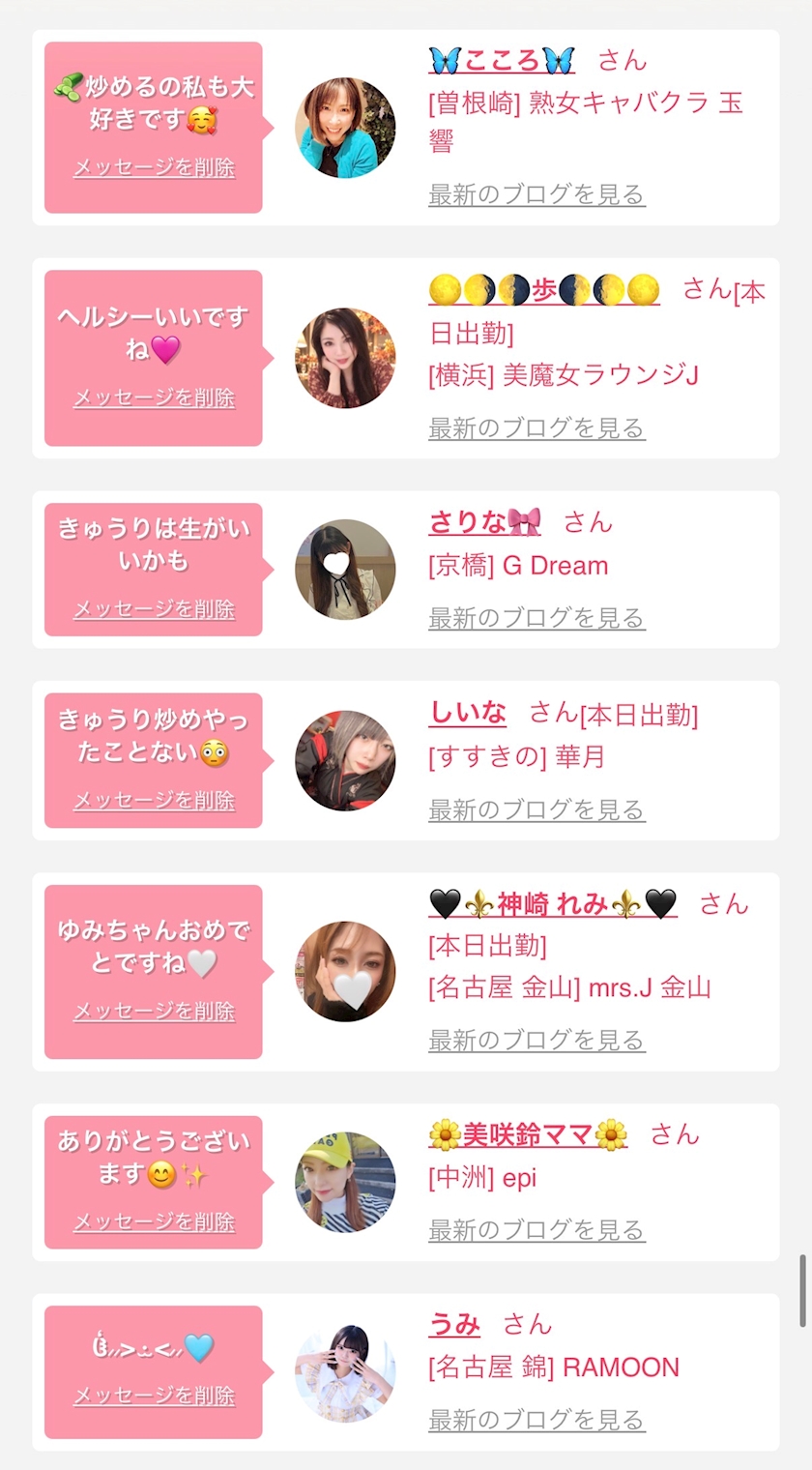Screen dimensions: 812x1470
Task: Open 神崎 れみ's profile name link
Action: [x=553, y=903]
